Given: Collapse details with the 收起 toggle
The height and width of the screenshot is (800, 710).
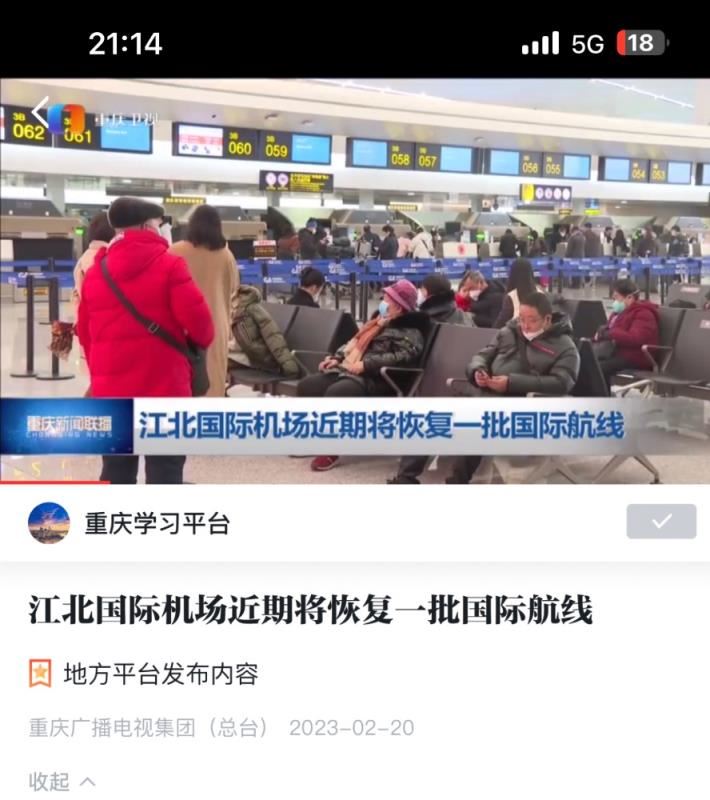Looking at the screenshot, I should [62, 781].
